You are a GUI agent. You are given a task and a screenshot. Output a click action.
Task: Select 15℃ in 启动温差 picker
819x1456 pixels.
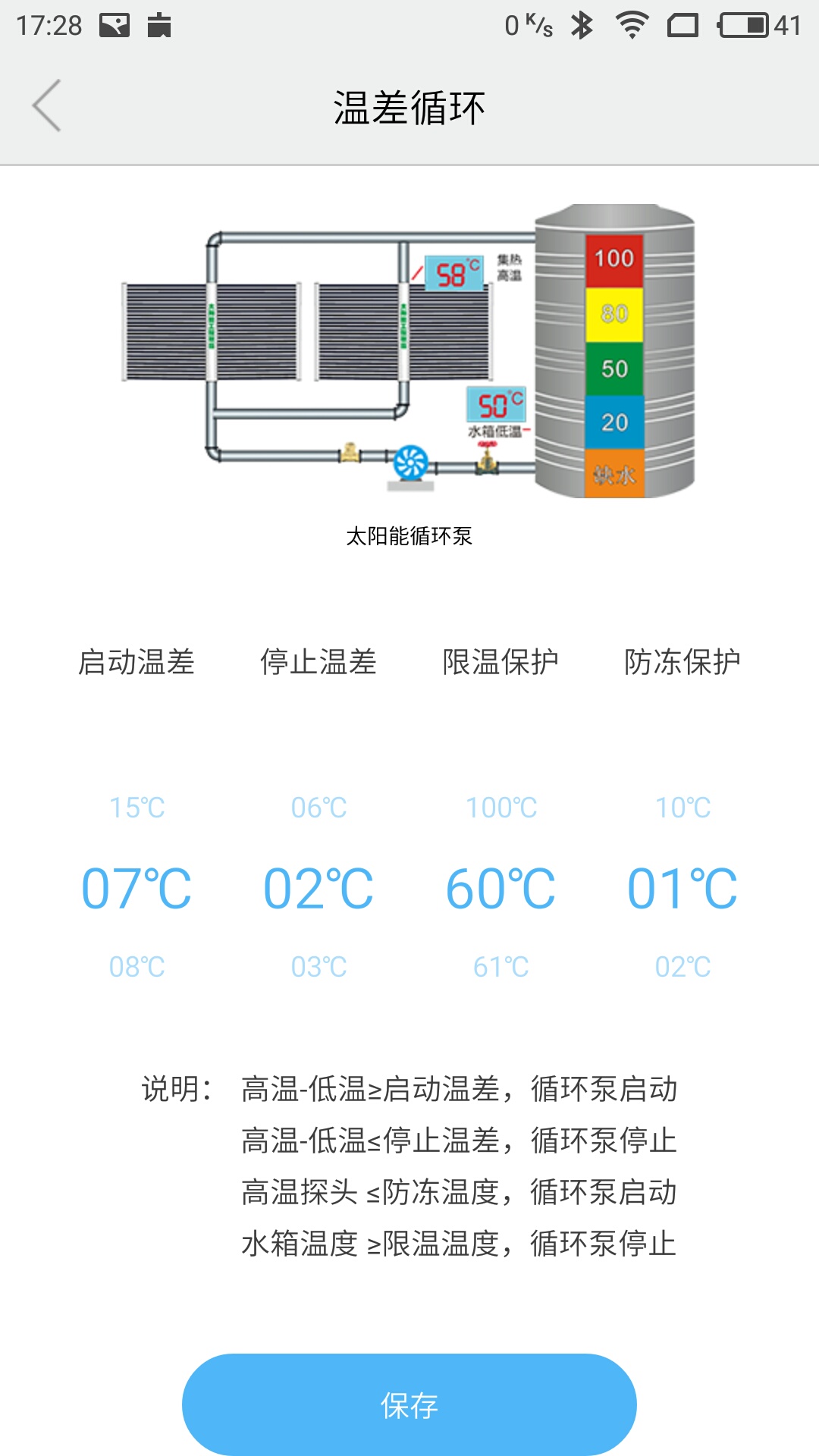click(137, 808)
